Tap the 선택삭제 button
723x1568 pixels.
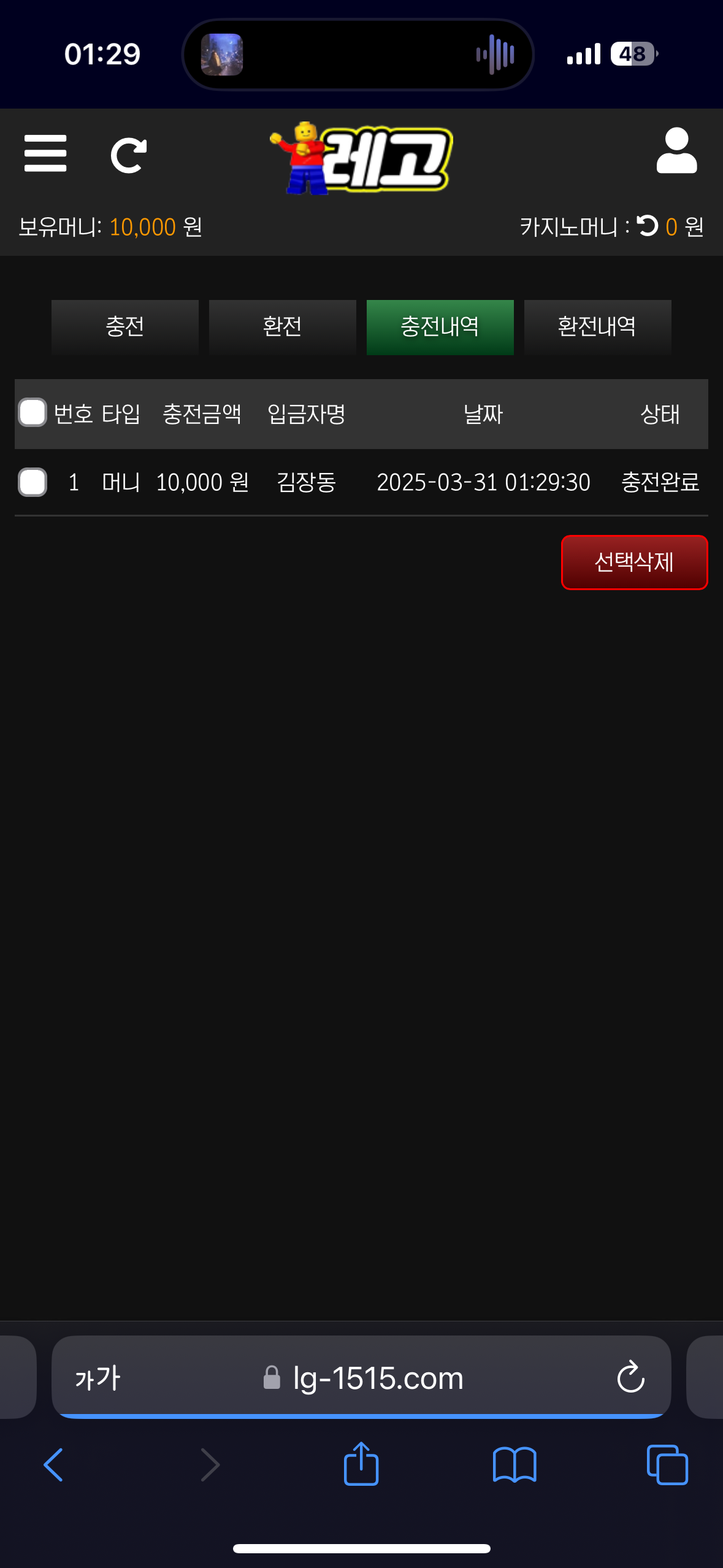point(634,562)
